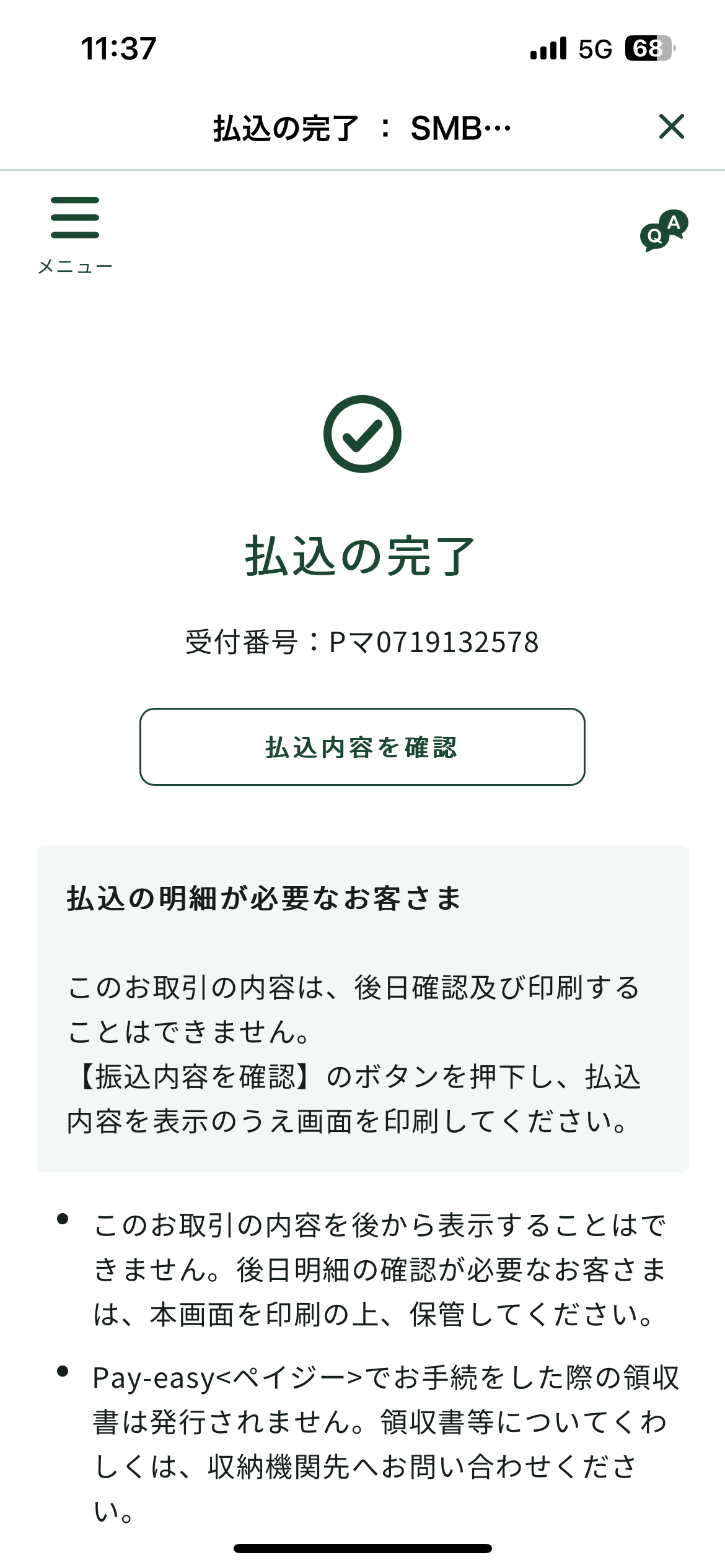Tap the 払込内容を確認 button

pyautogui.click(x=362, y=747)
